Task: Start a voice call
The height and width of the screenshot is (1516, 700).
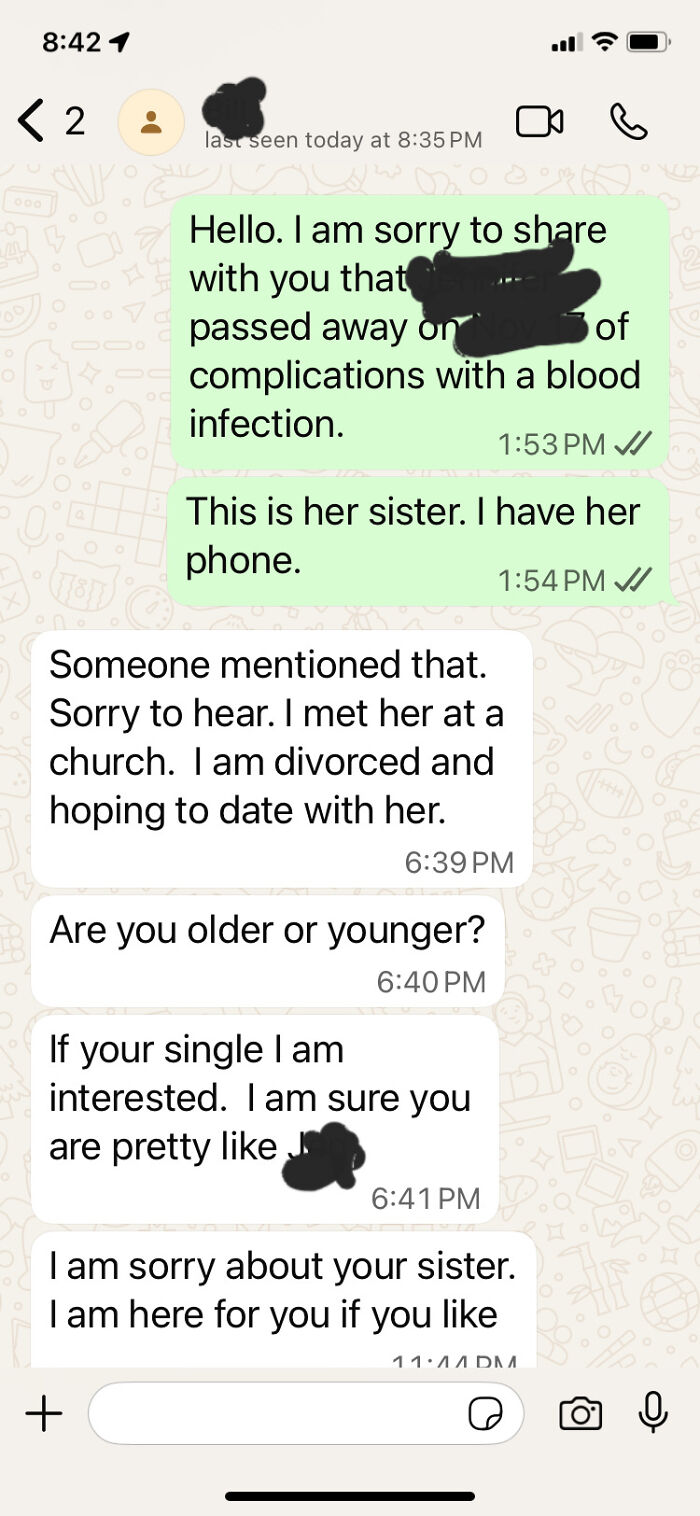Action: click(629, 122)
